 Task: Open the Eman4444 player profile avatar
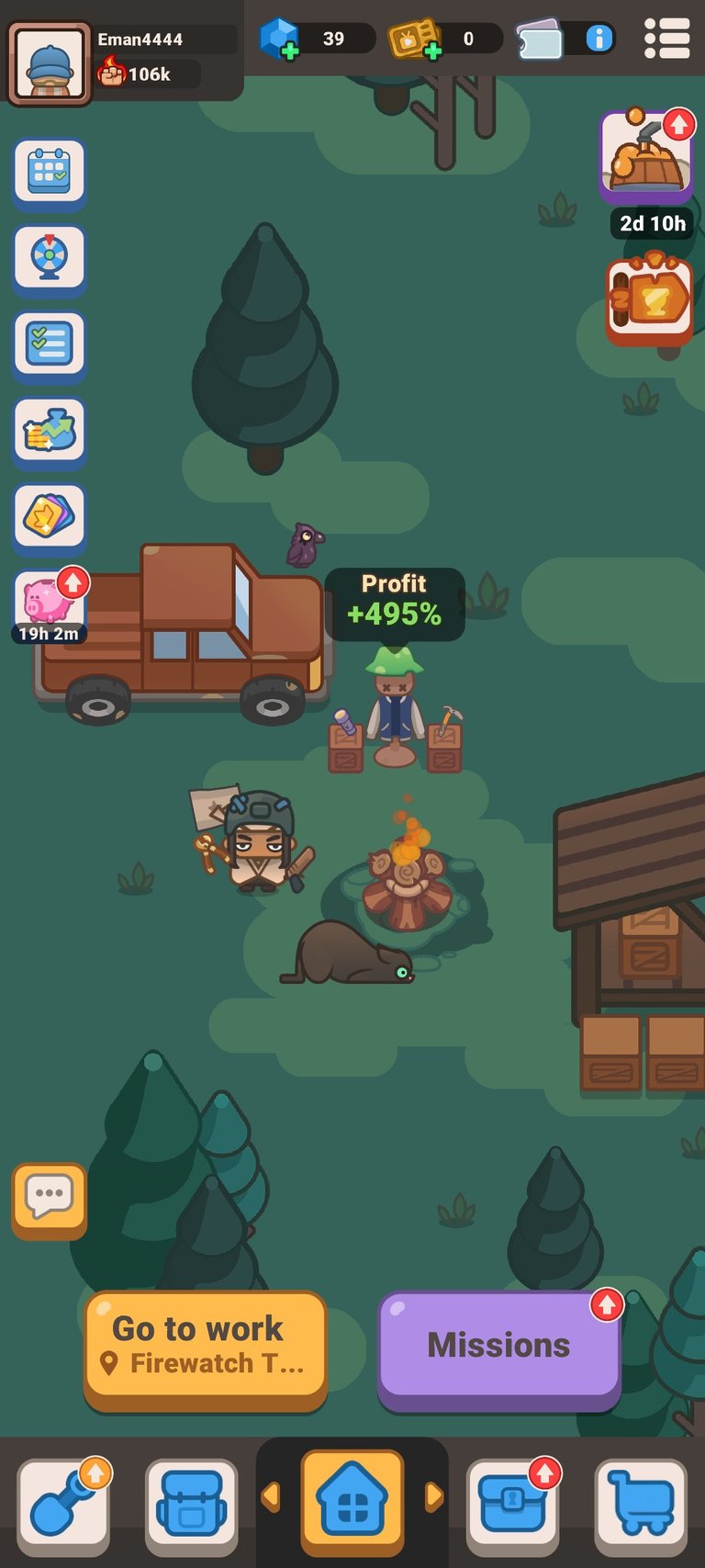(50, 64)
